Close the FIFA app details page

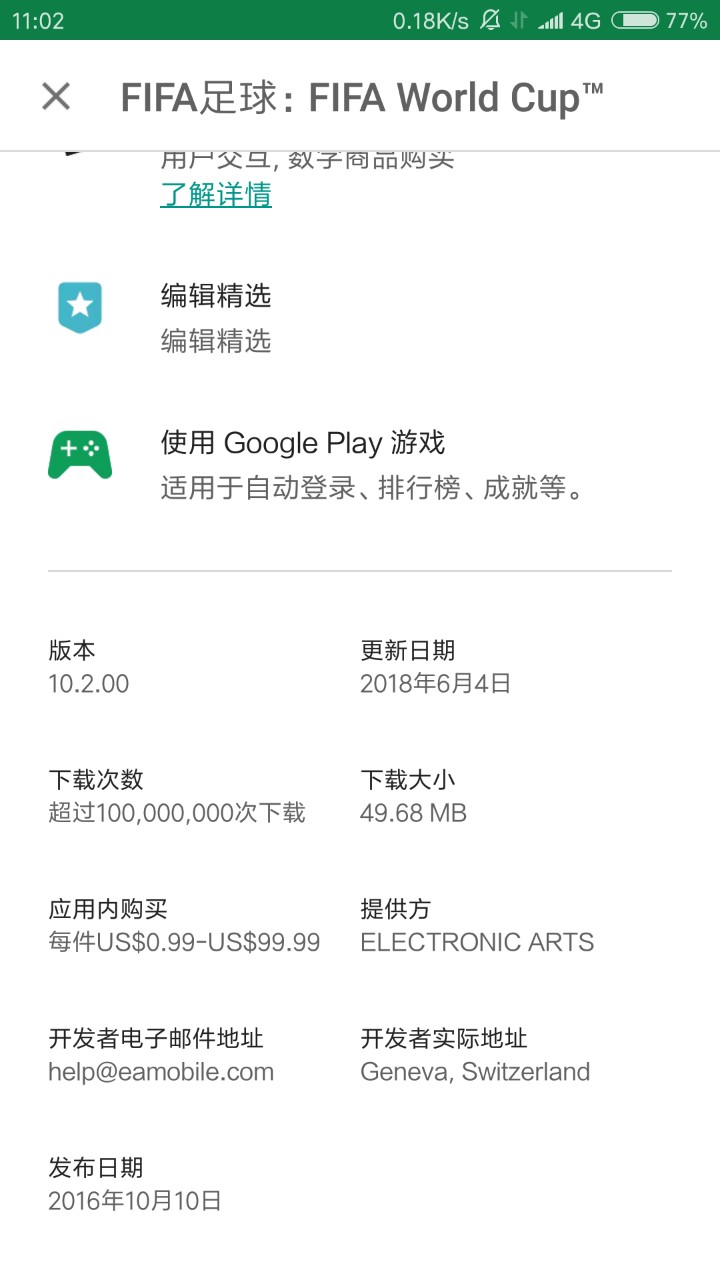(56, 97)
